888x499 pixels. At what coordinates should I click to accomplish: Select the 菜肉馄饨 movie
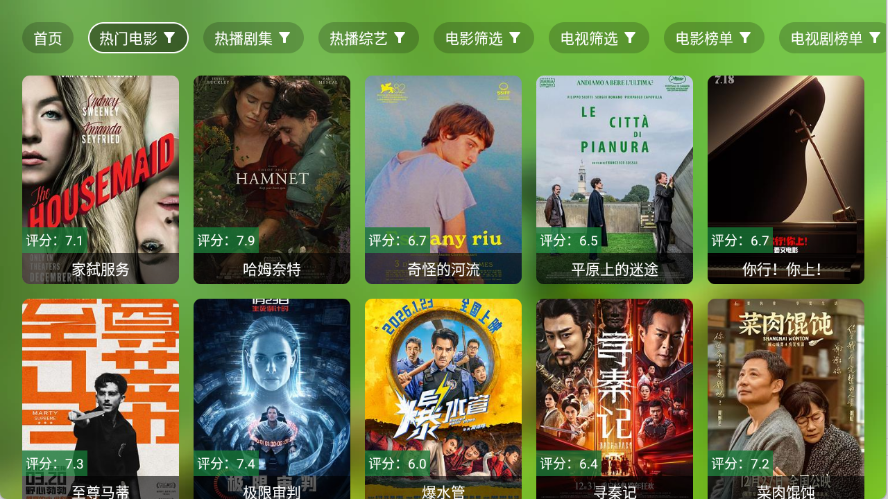(x=786, y=398)
